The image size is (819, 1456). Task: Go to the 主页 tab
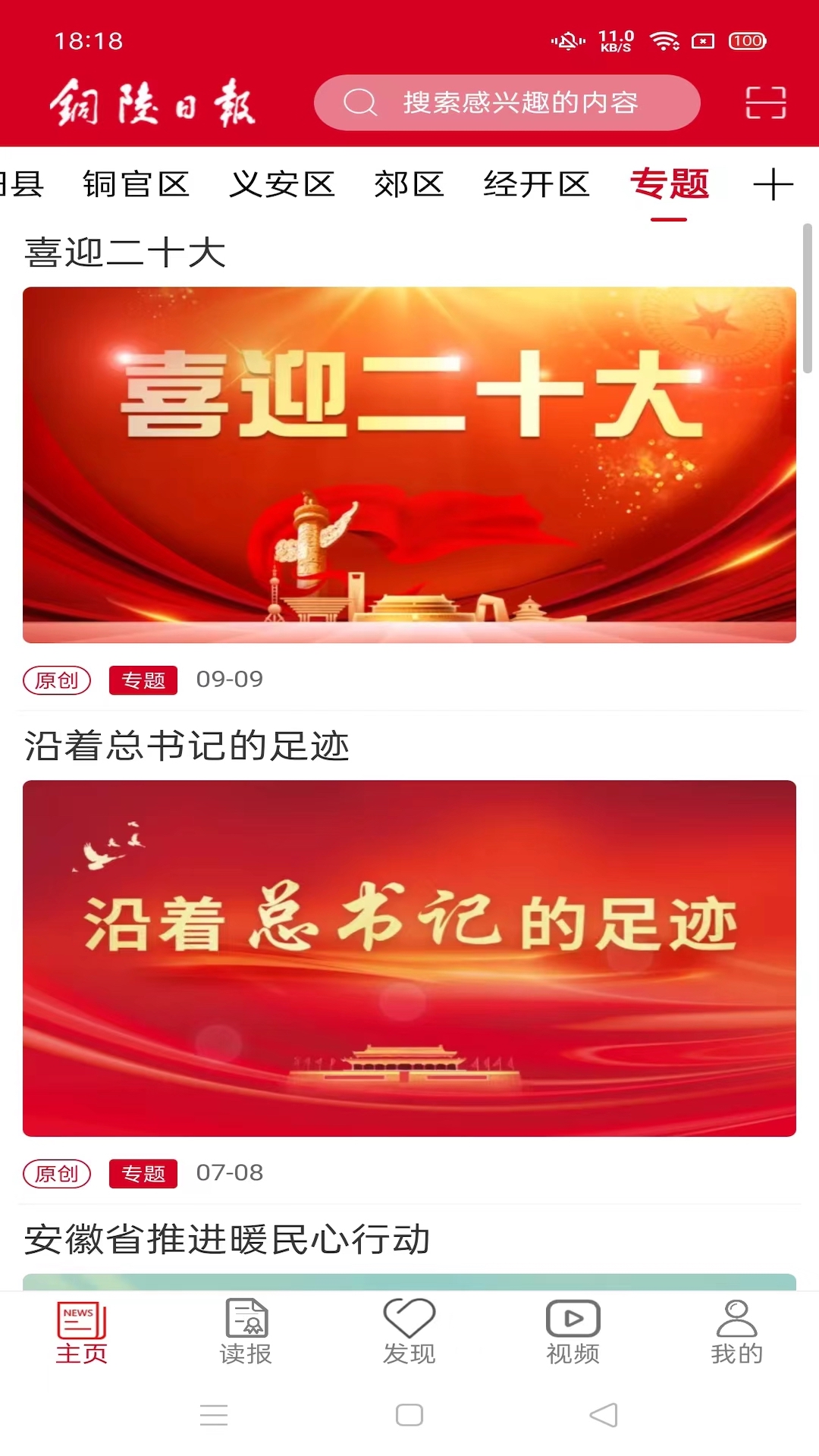tap(82, 1332)
